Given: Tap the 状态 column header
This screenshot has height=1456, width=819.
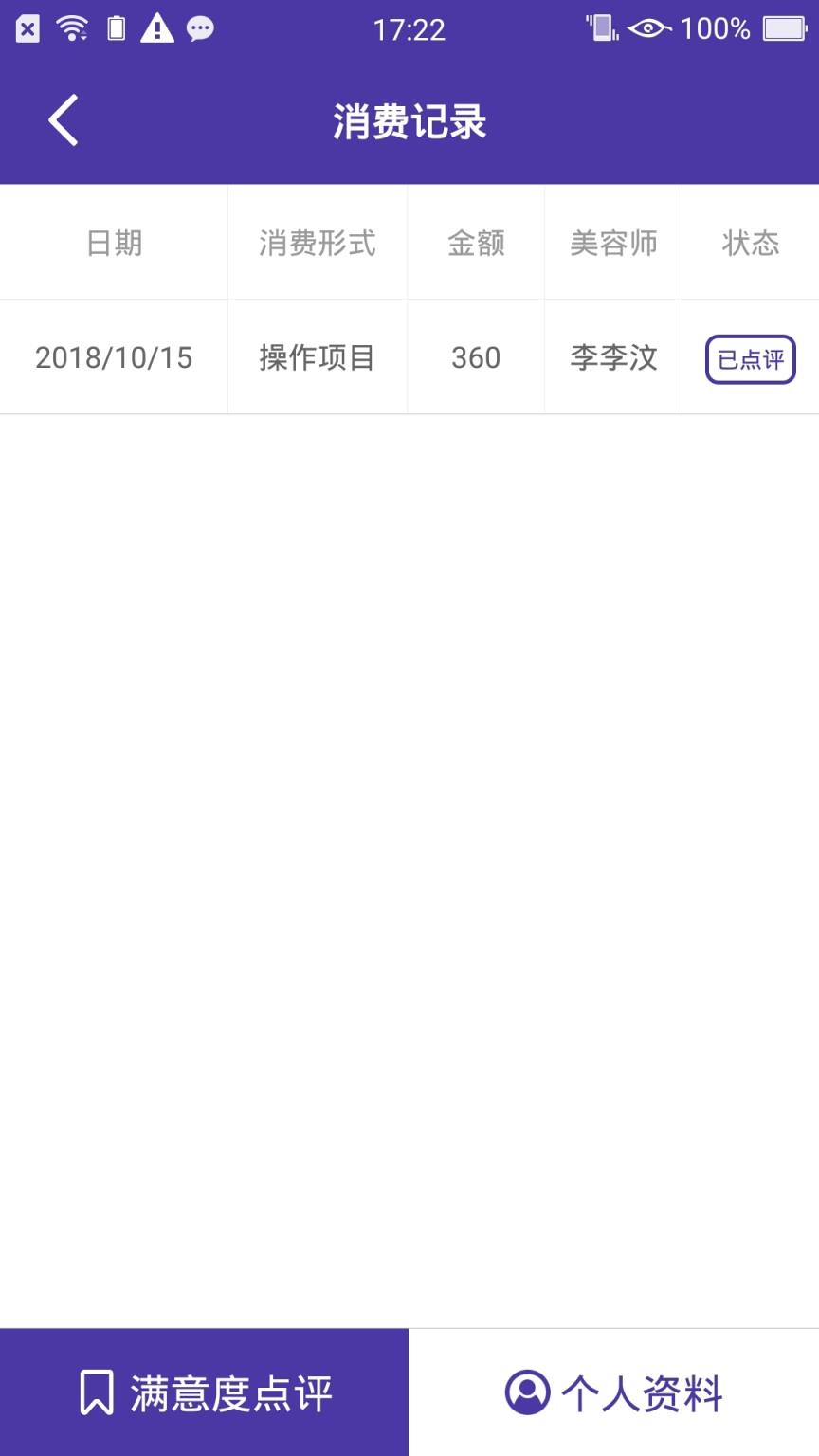Looking at the screenshot, I should coord(750,243).
